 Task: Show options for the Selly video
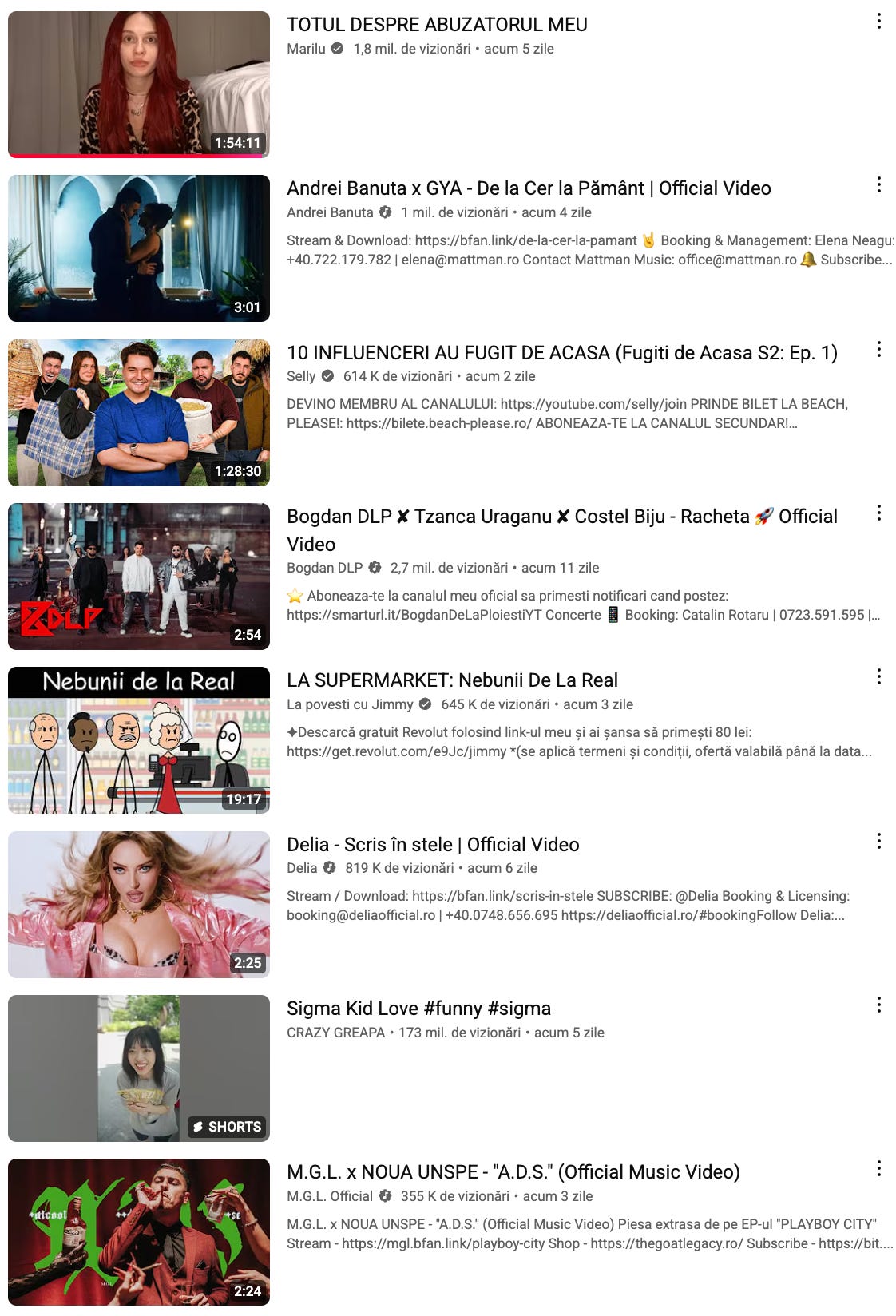pyautogui.click(x=878, y=349)
